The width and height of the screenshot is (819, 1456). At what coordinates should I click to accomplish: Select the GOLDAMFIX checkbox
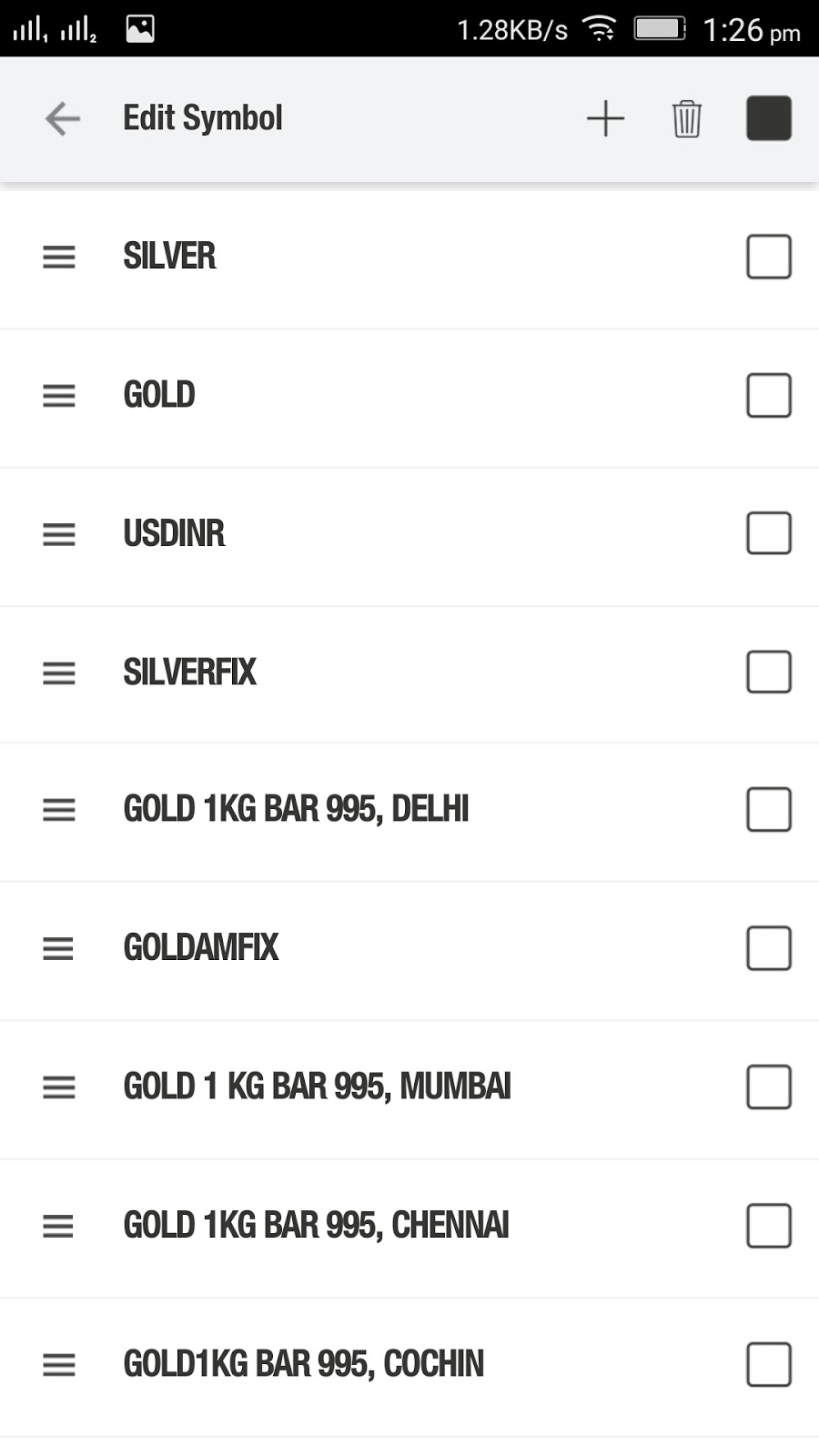pyautogui.click(x=769, y=948)
